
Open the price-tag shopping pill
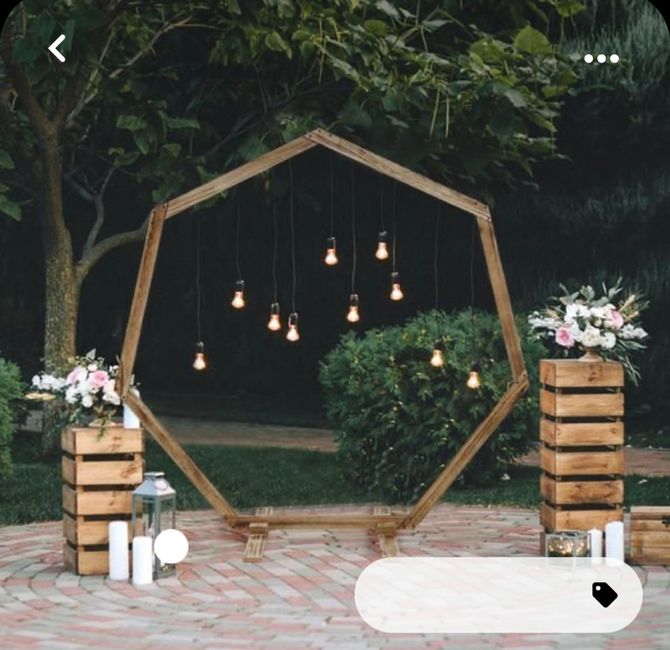click(498, 594)
